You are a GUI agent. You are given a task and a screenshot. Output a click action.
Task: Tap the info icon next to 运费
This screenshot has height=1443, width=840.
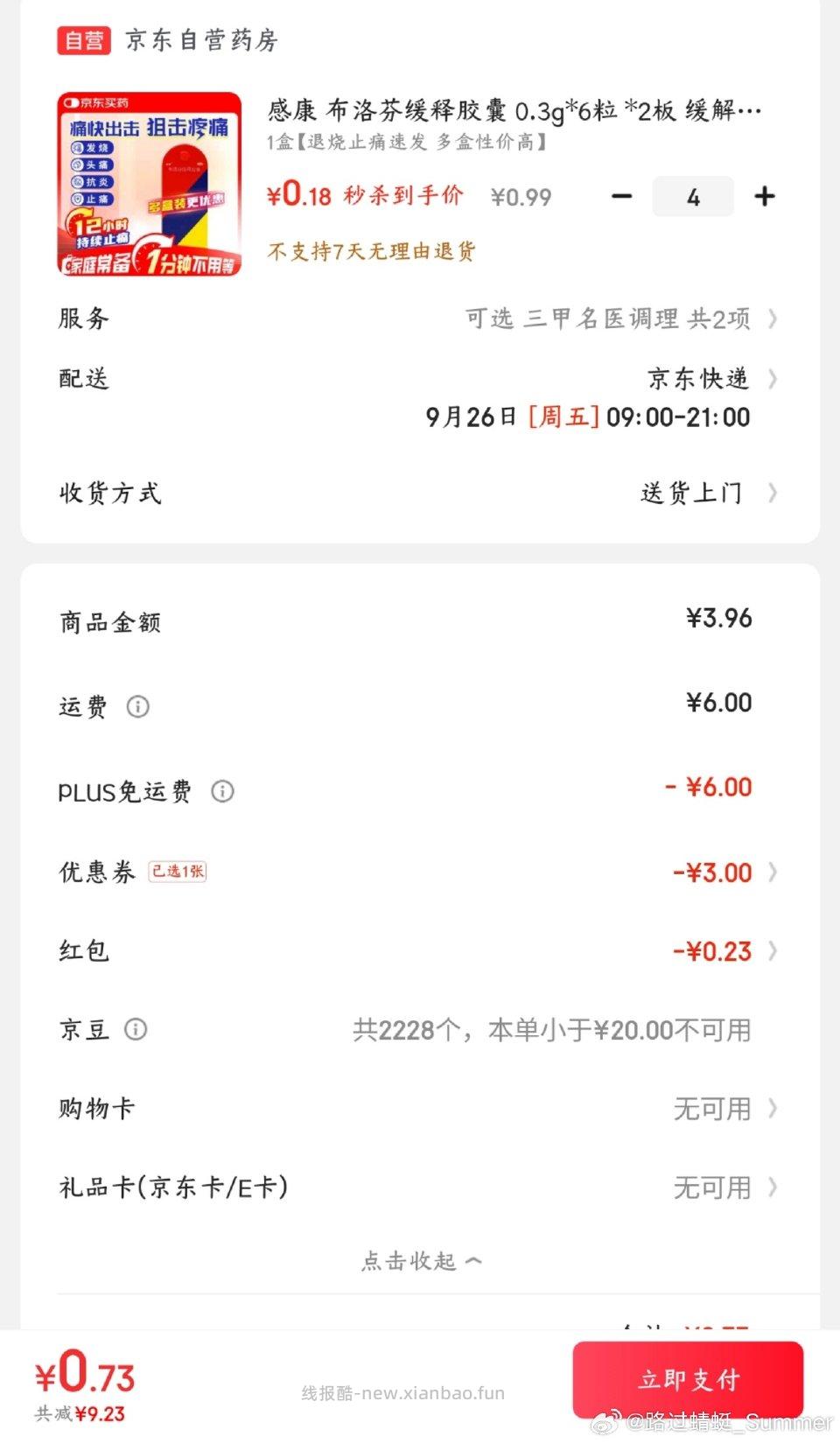pos(138,706)
